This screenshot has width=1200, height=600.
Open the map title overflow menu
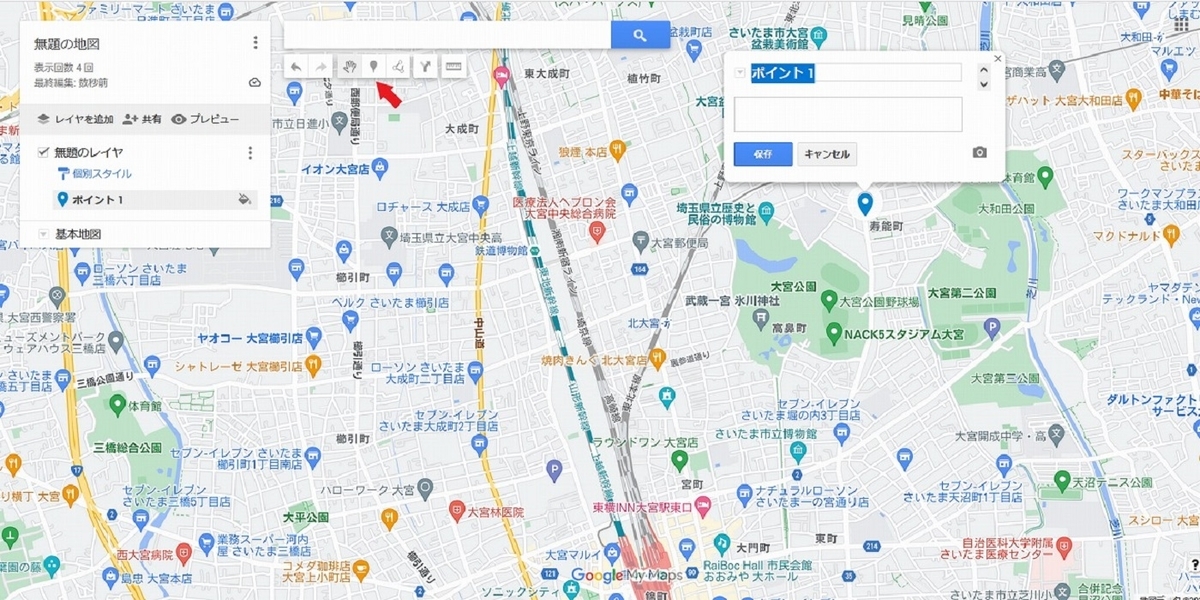255,43
